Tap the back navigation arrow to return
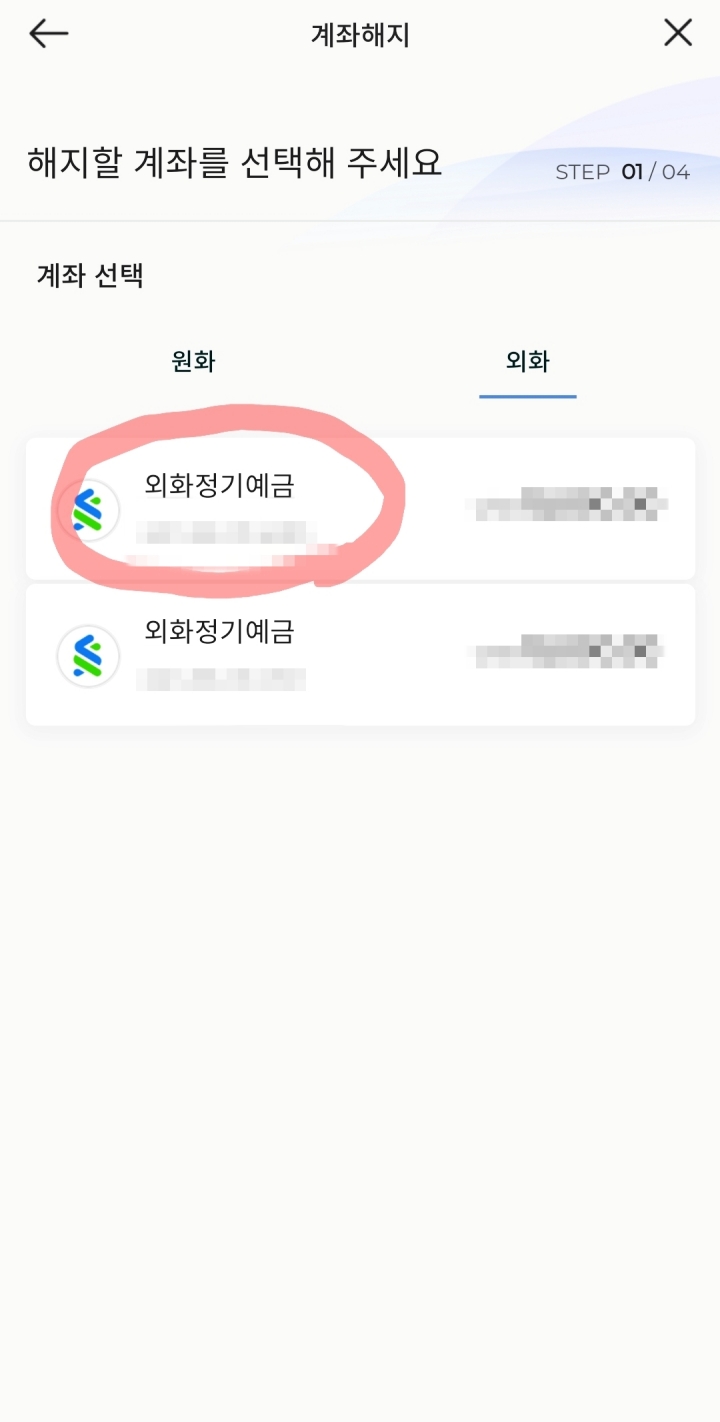 (x=47, y=33)
